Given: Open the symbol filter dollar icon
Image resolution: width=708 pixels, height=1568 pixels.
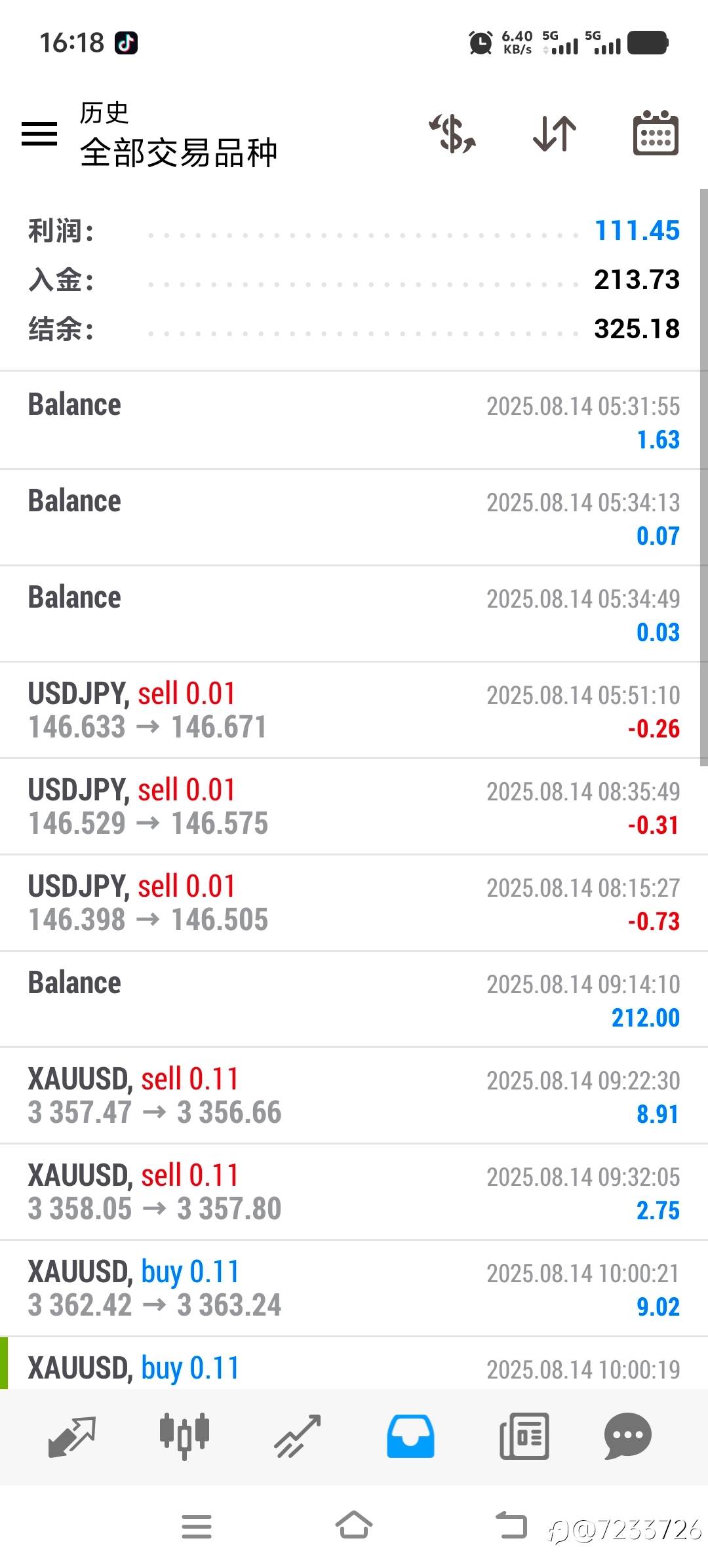Looking at the screenshot, I should [x=453, y=134].
